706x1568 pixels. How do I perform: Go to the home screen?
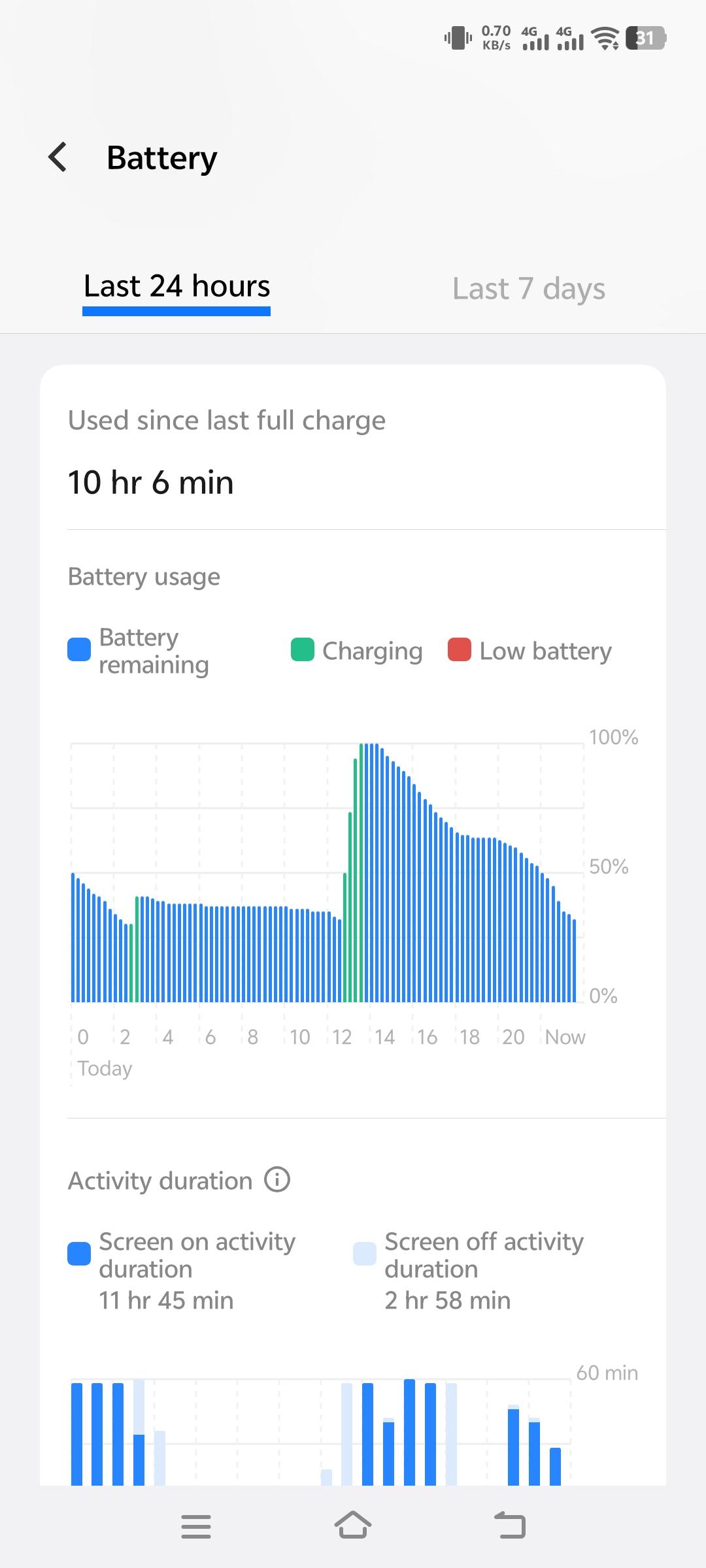click(353, 1527)
